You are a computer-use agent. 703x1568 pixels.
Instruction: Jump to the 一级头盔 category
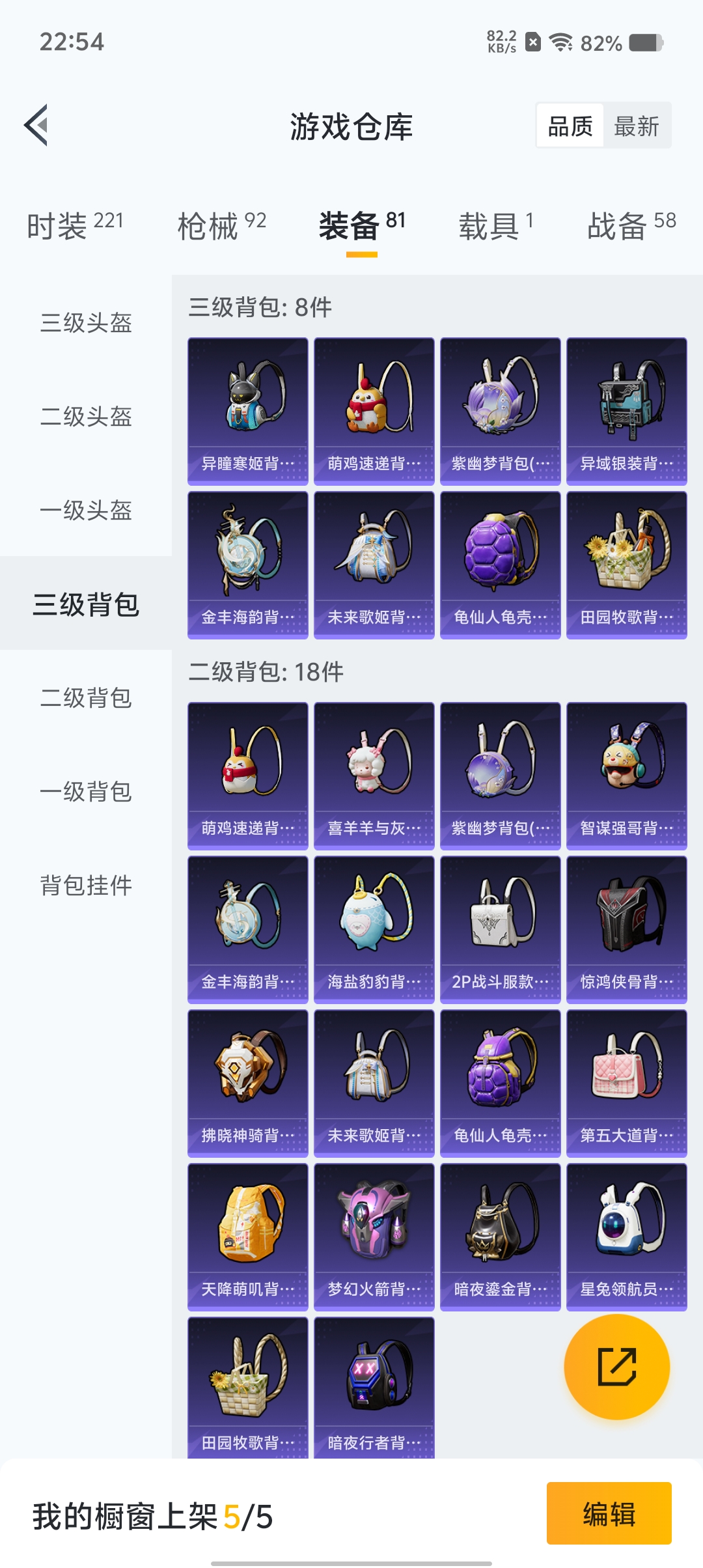(86, 511)
